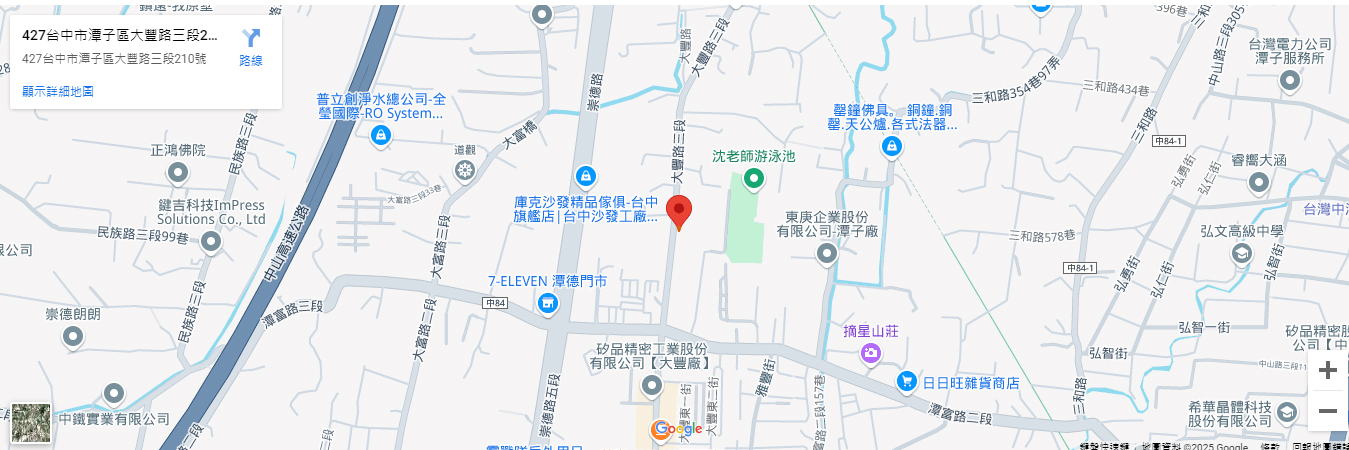Screen dimensions: 1349x450
Task: Zoom in on the map
Action: [1327, 370]
